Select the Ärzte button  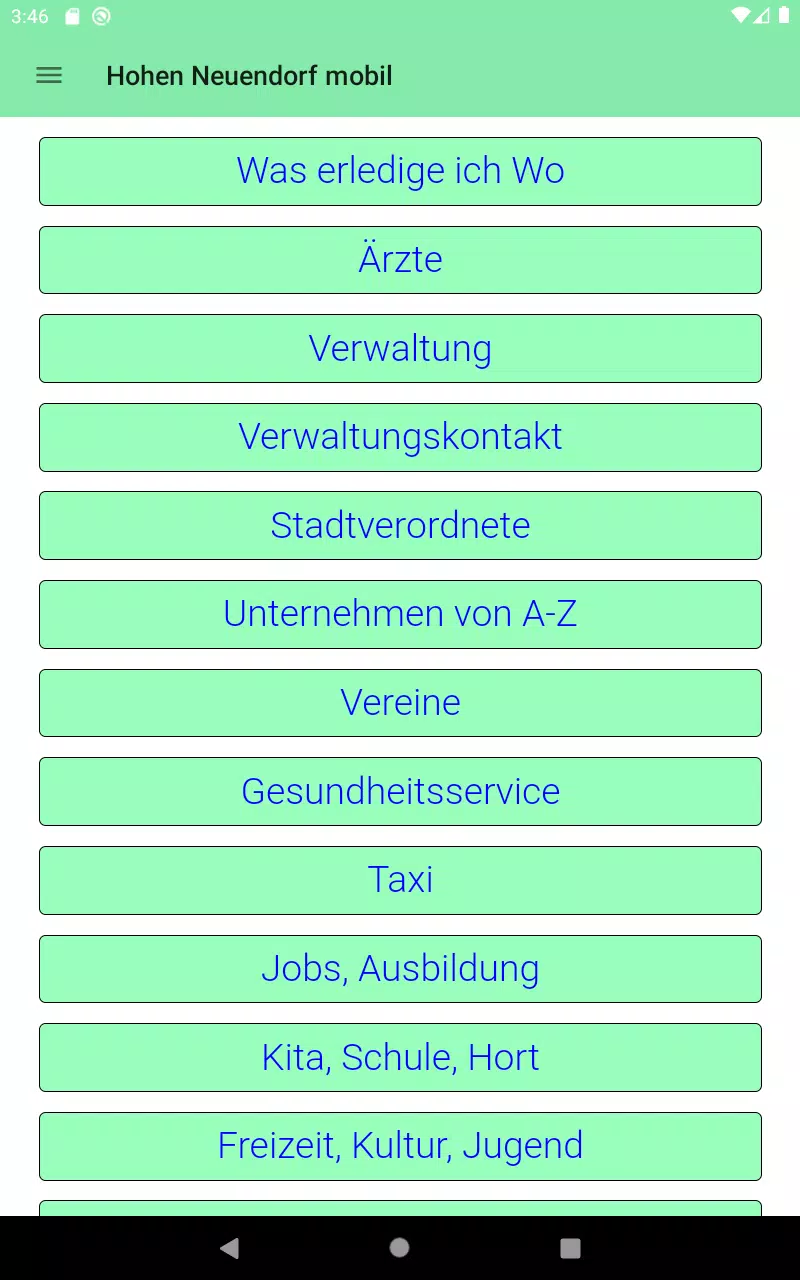tap(400, 260)
